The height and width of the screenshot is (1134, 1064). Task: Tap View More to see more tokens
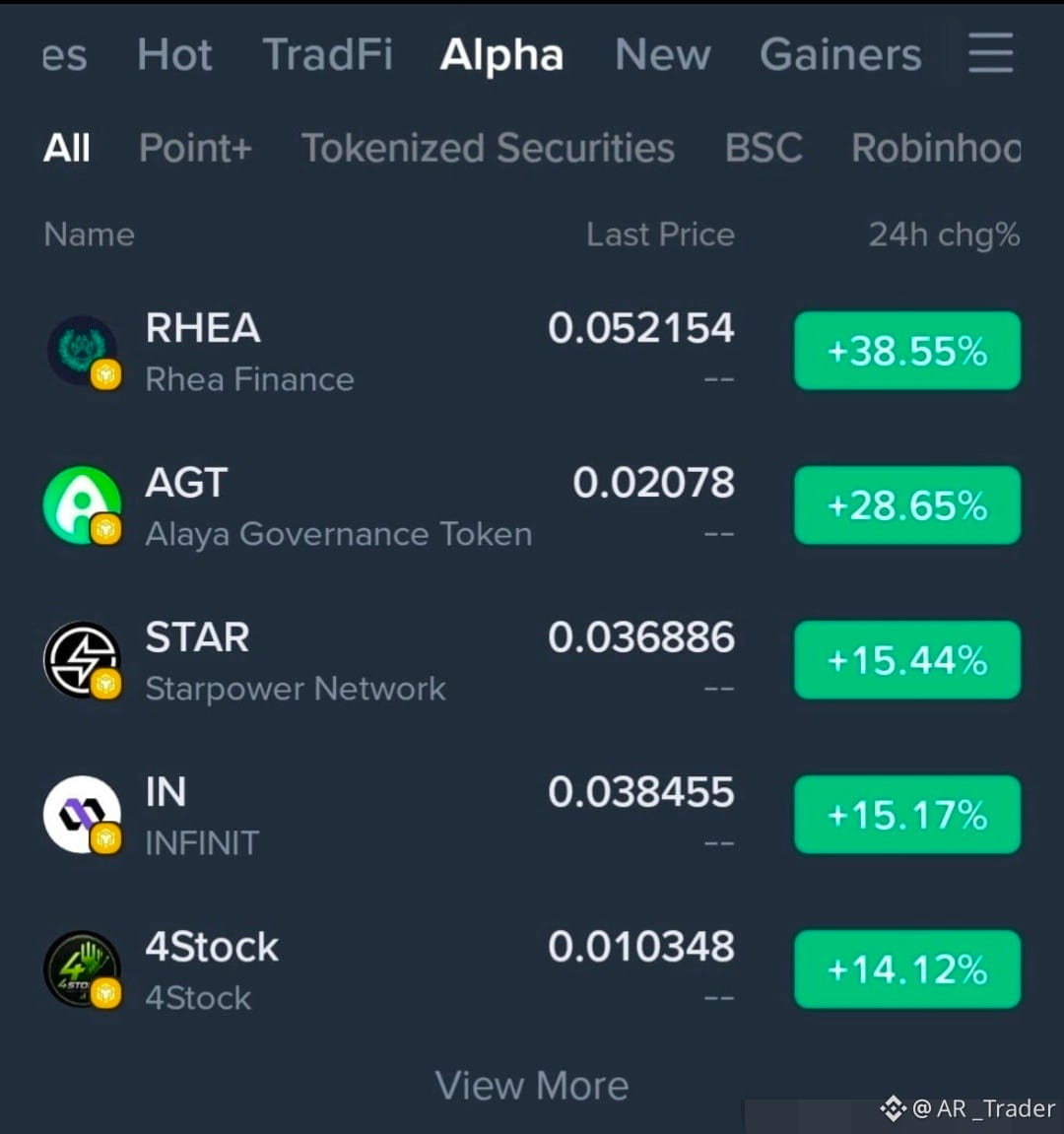point(532,1086)
